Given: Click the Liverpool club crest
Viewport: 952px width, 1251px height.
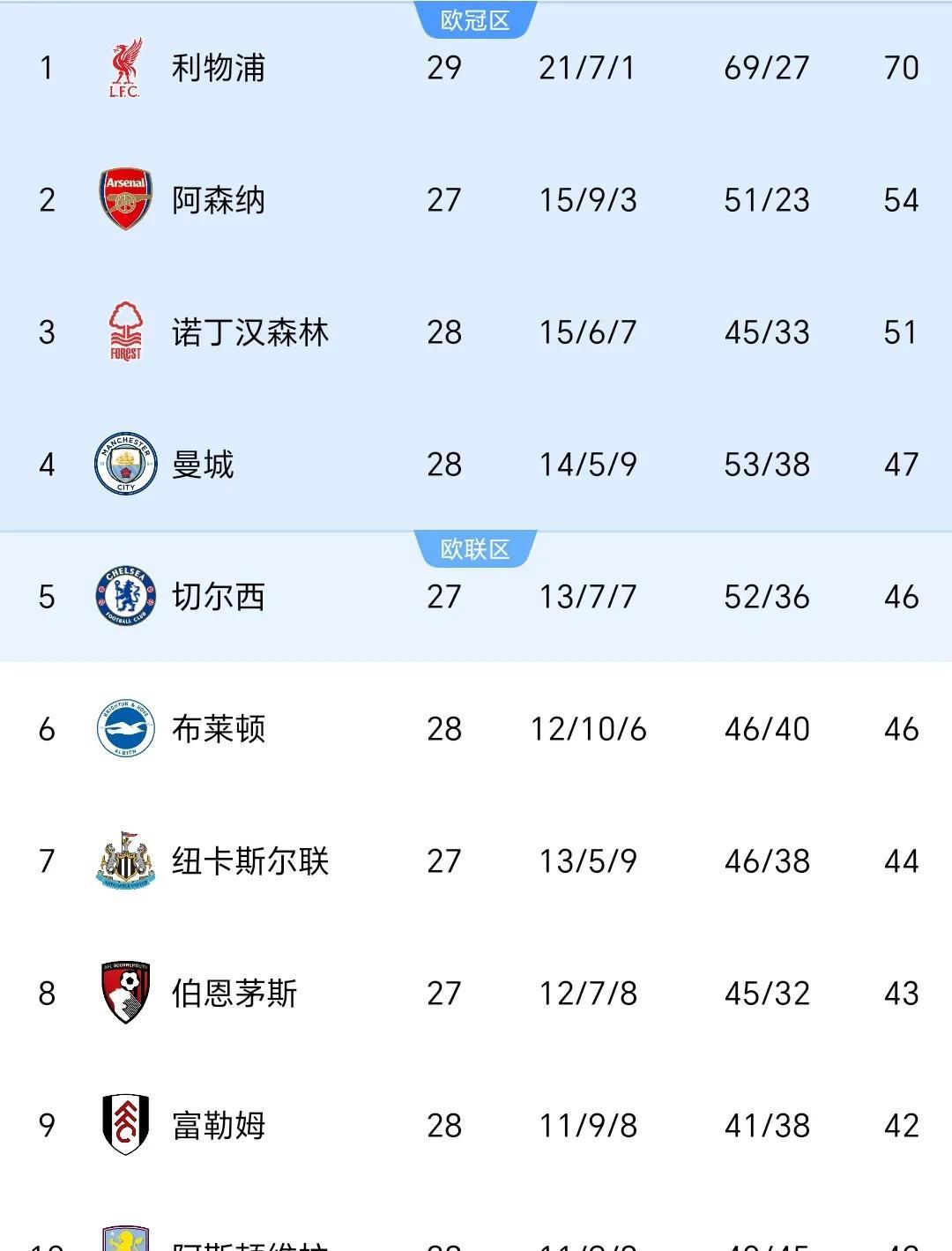Looking at the screenshot, I should point(123,67).
